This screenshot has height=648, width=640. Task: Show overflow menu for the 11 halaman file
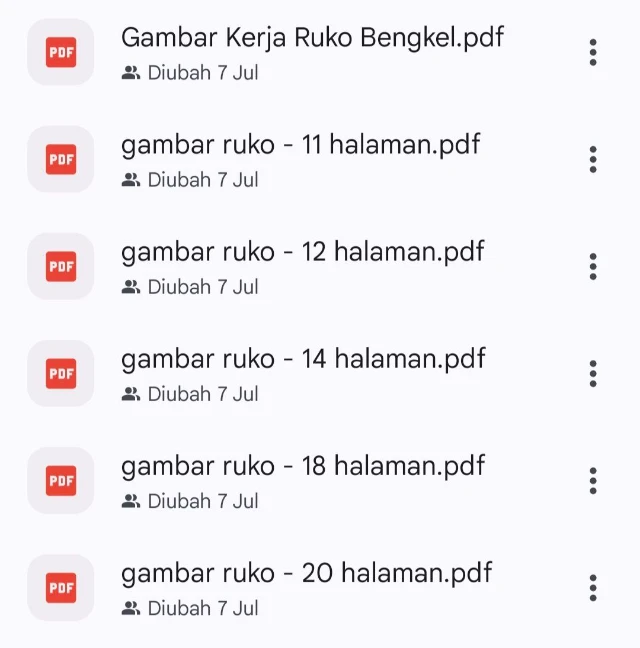[x=593, y=159]
